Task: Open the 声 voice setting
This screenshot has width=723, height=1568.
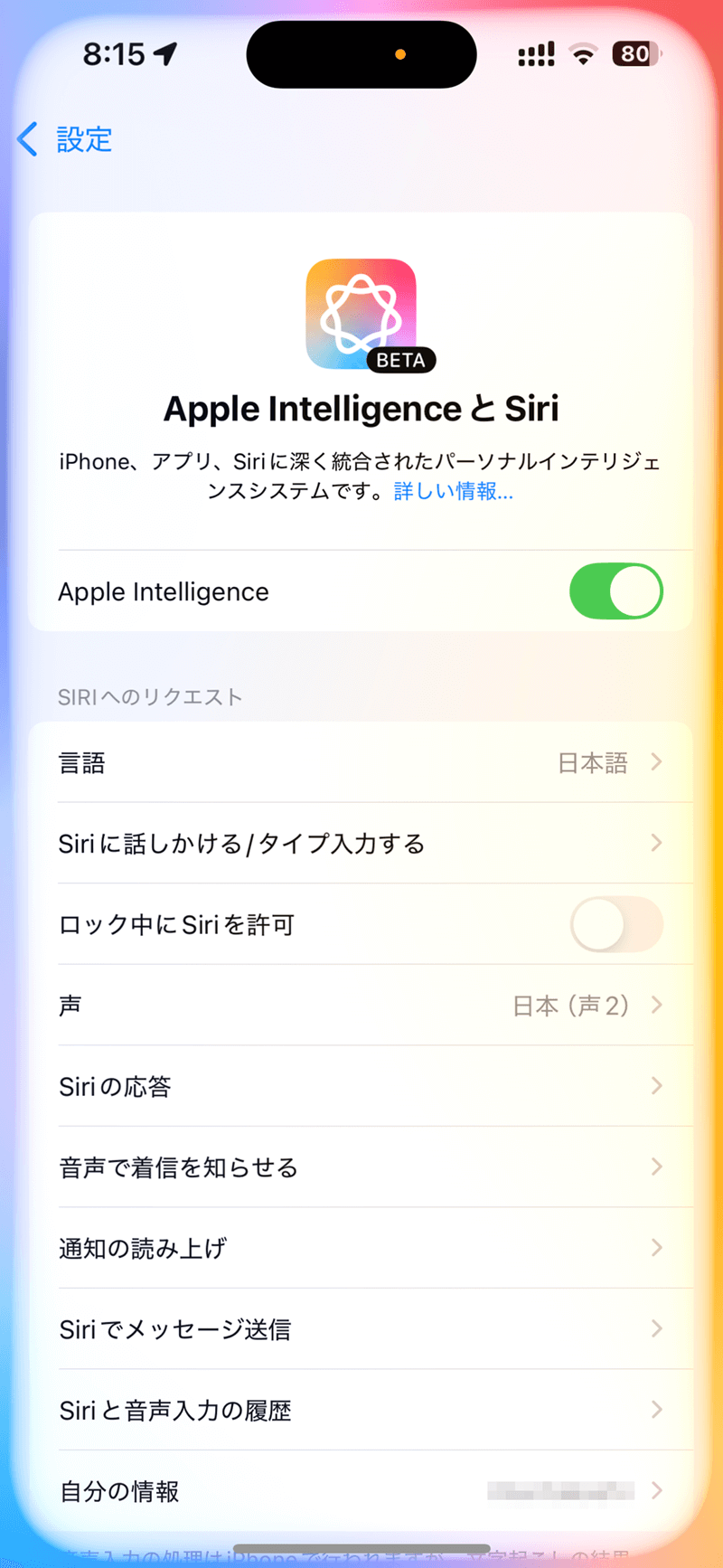Action: click(x=361, y=1005)
